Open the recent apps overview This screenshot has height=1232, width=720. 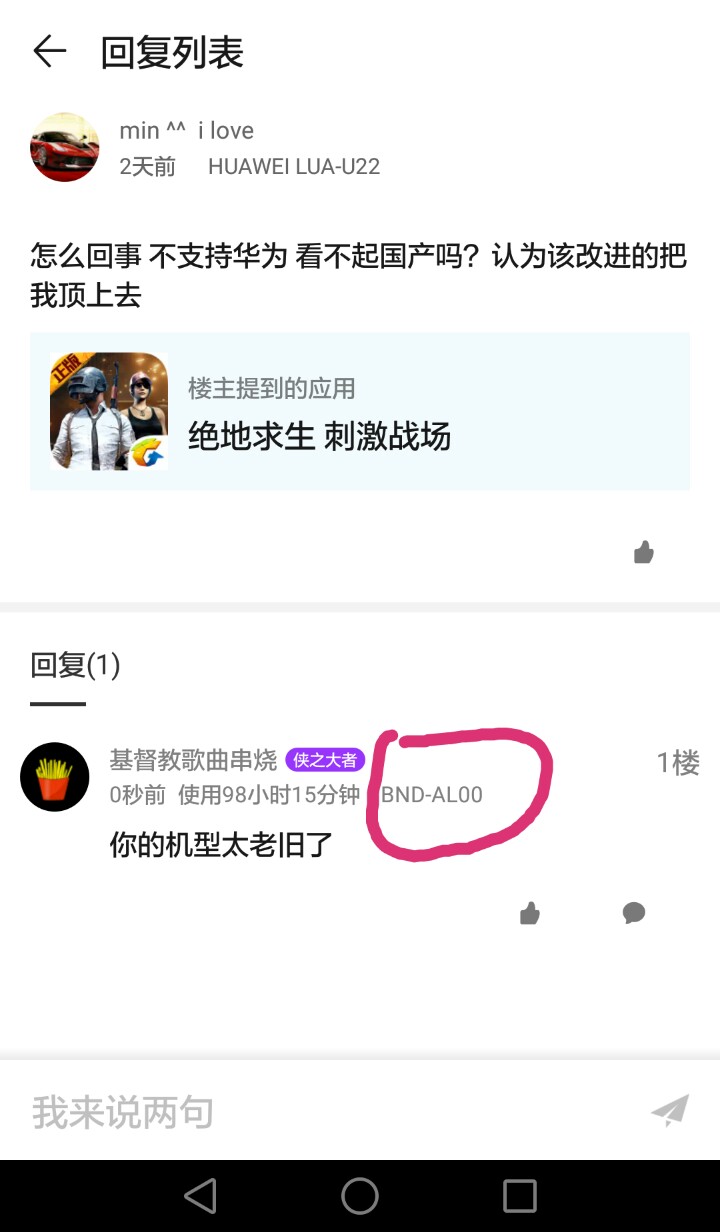(x=520, y=1196)
